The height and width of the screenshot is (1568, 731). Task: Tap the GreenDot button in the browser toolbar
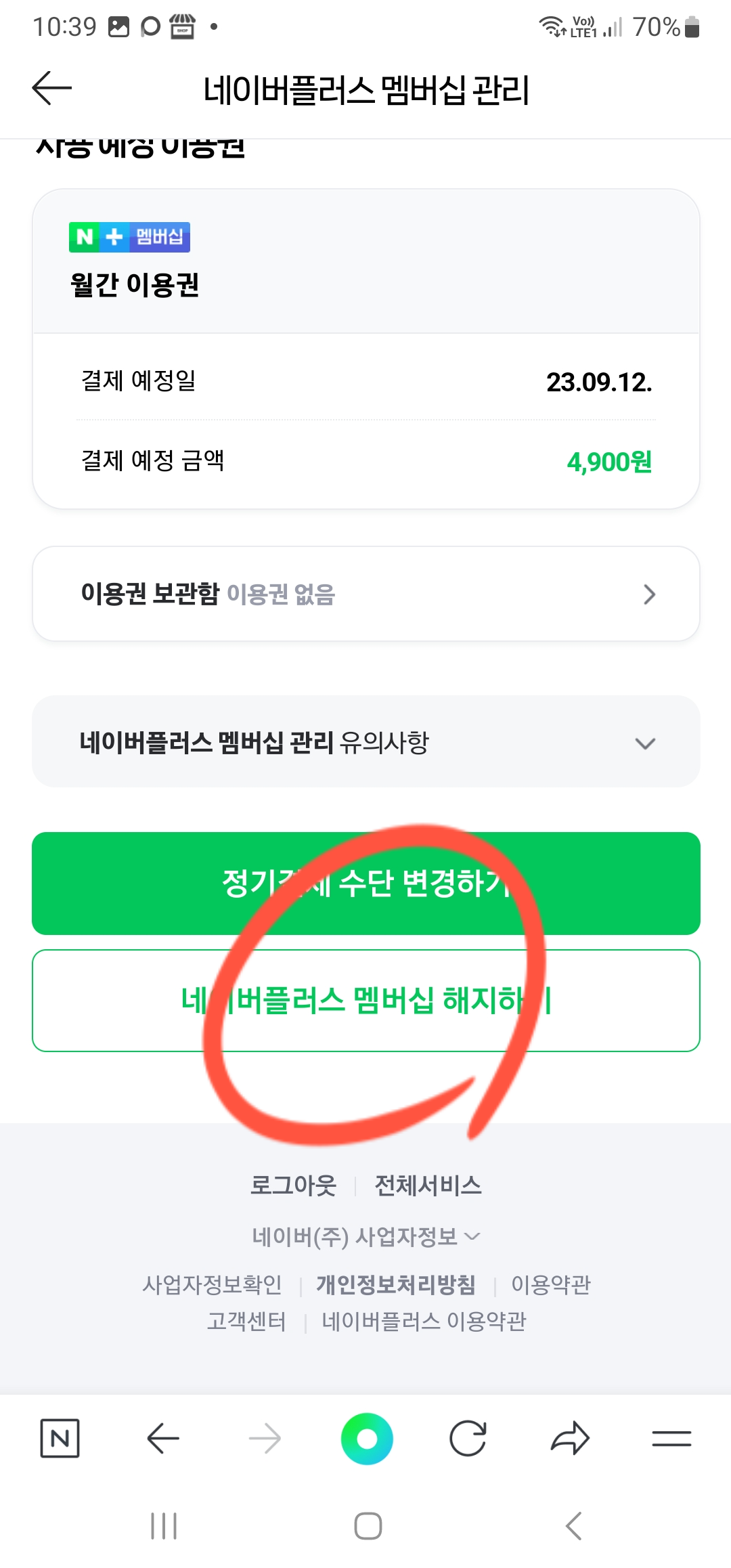tap(368, 1439)
